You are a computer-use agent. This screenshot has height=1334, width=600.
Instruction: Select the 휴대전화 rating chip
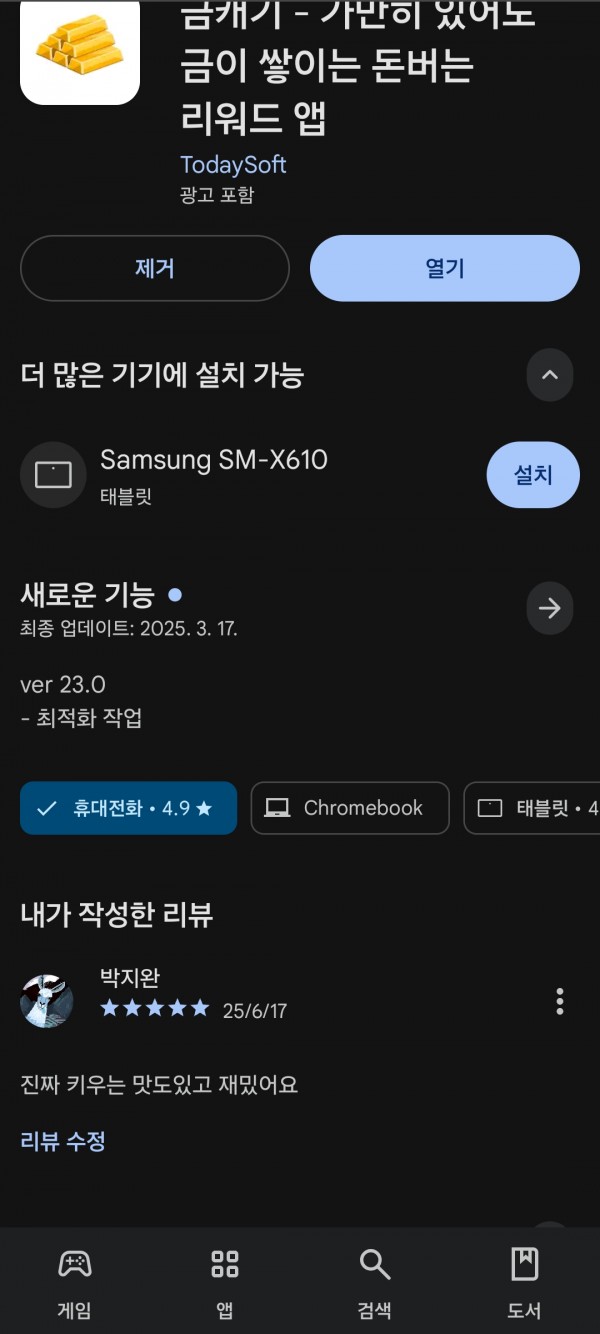click(128, 808)
